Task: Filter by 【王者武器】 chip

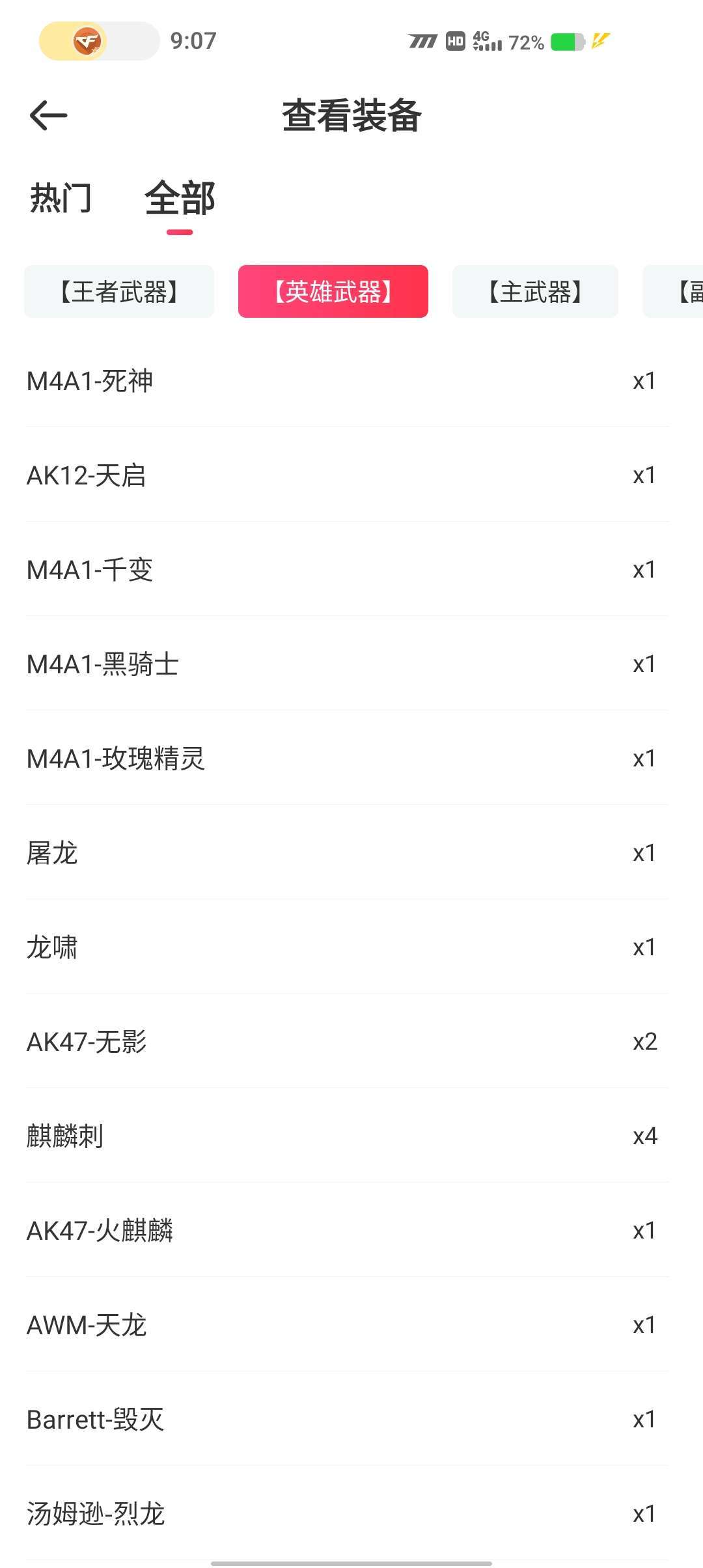Action: 119,292
